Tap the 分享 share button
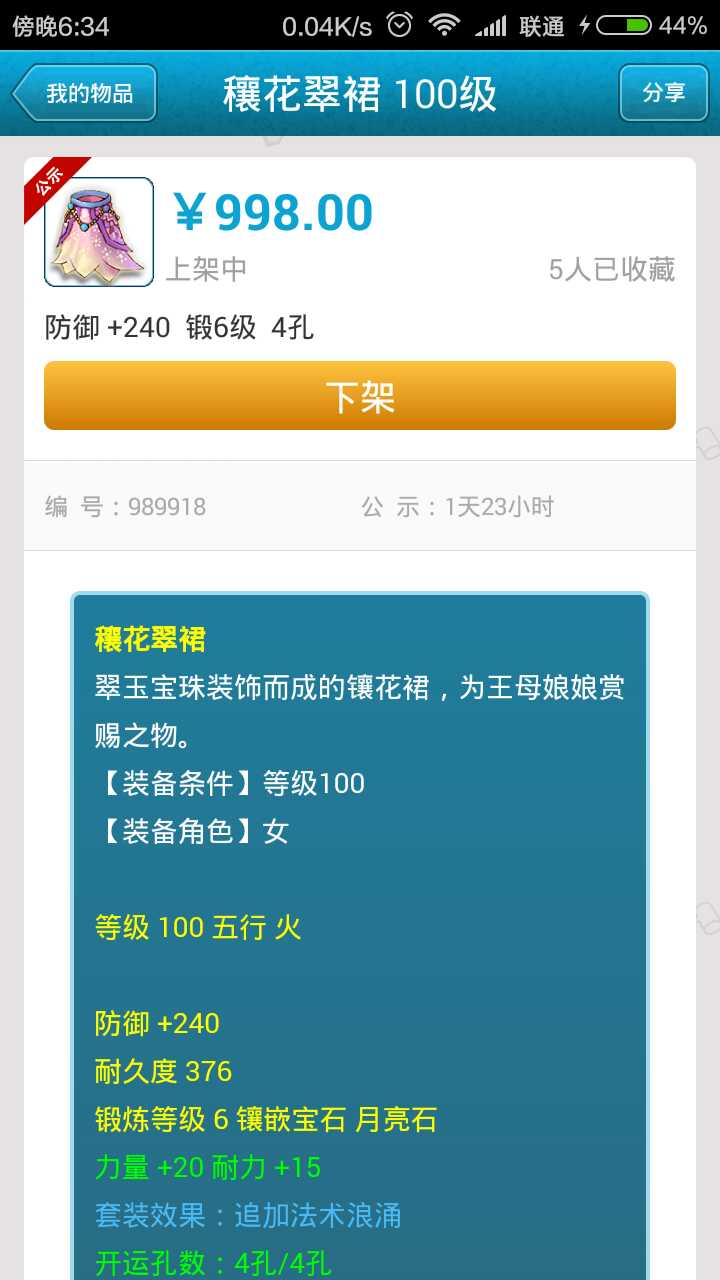The width and height of the screenshot is (720, 1280). pyautogui.click(x=663, y=93)
